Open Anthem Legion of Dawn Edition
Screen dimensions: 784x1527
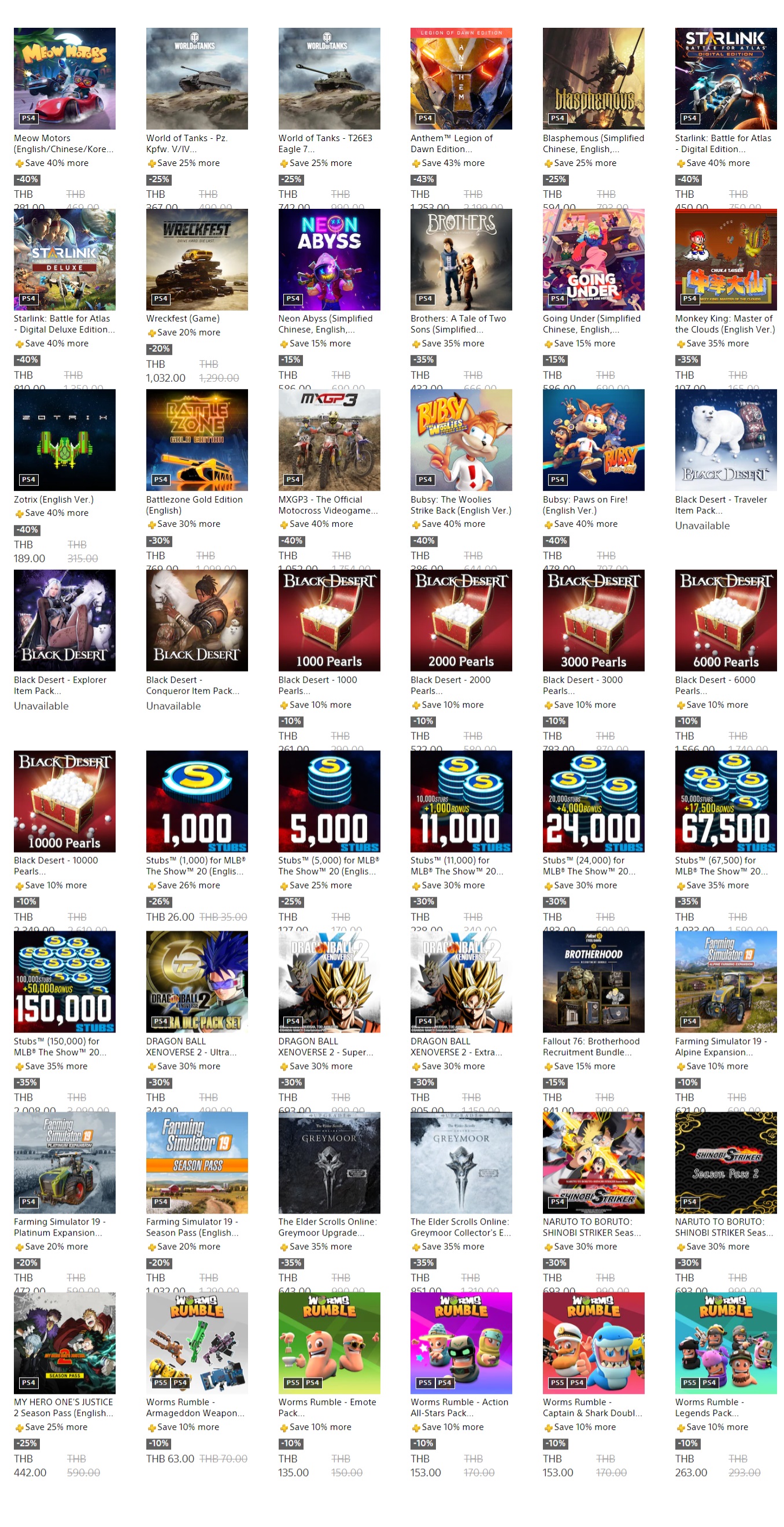(x=460, y=78)
